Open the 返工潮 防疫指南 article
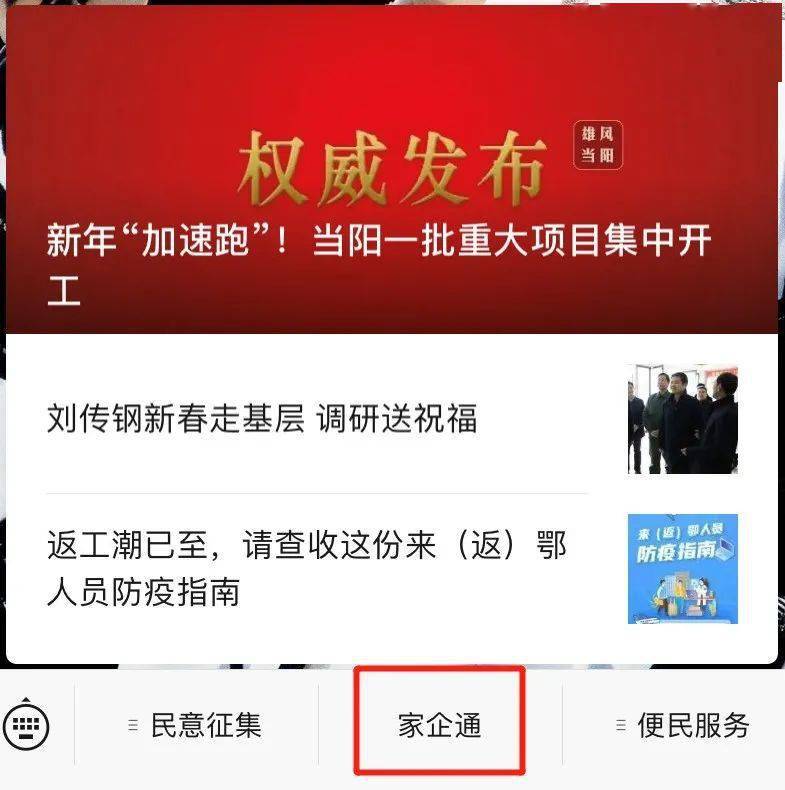The image size is (785, 790). (306, 569)
